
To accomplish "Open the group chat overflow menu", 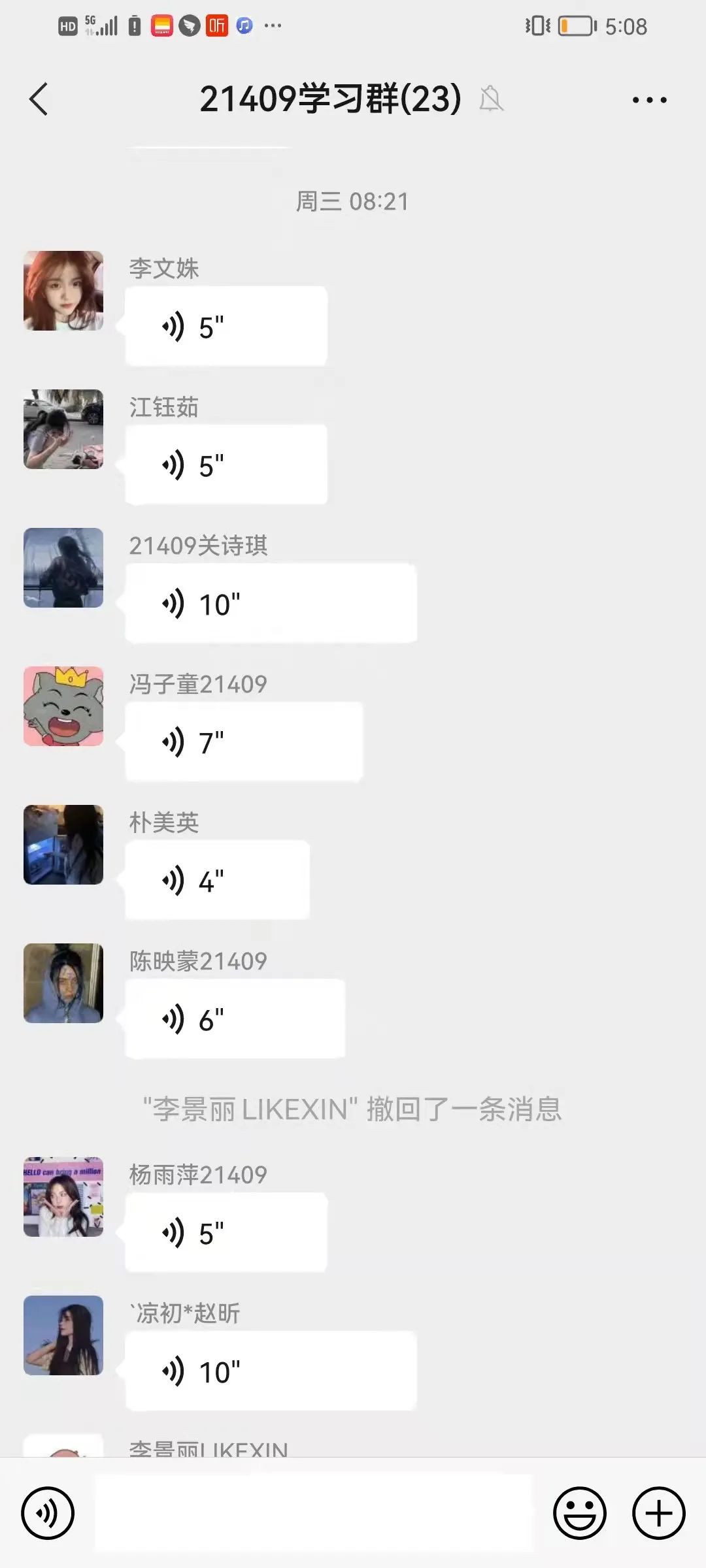I will [x=649, y=100].
